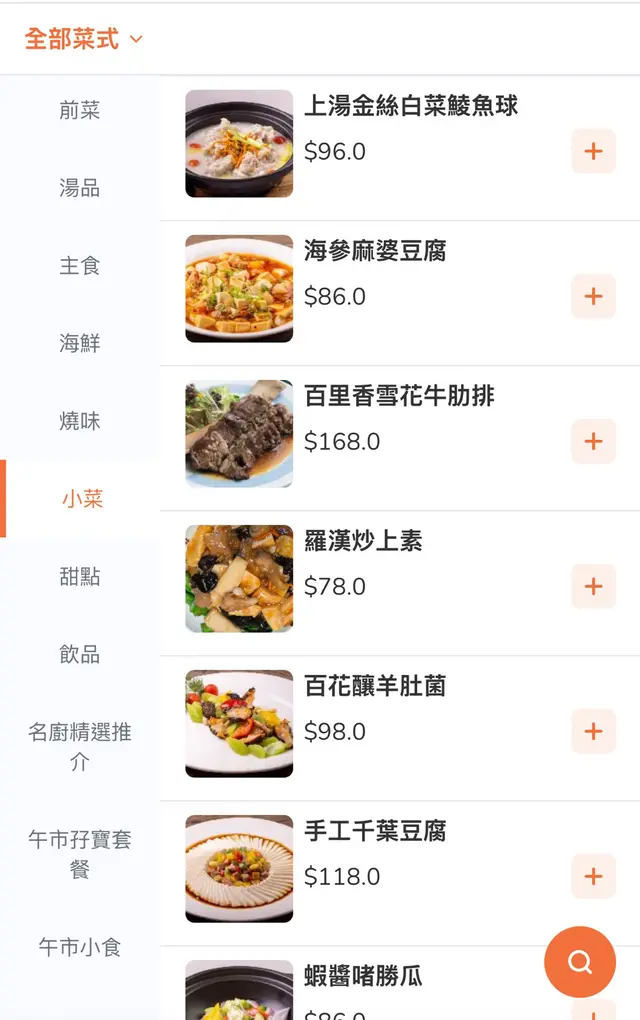Select the 小菜 category
Viewport: 640px width, 1020px height.
[x=82, y=499]
